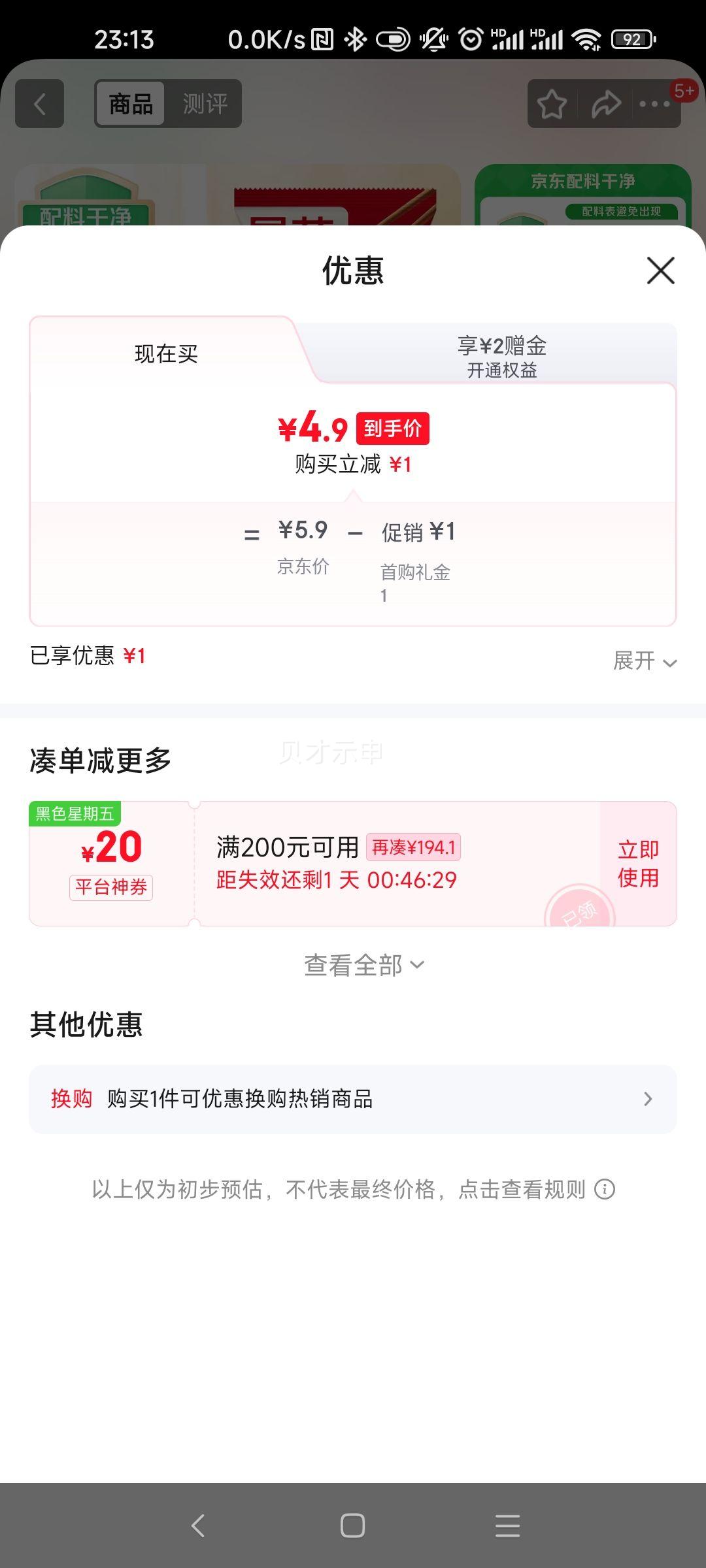
Task: Open the share icon in the top bar
Action: pos(605,103)
